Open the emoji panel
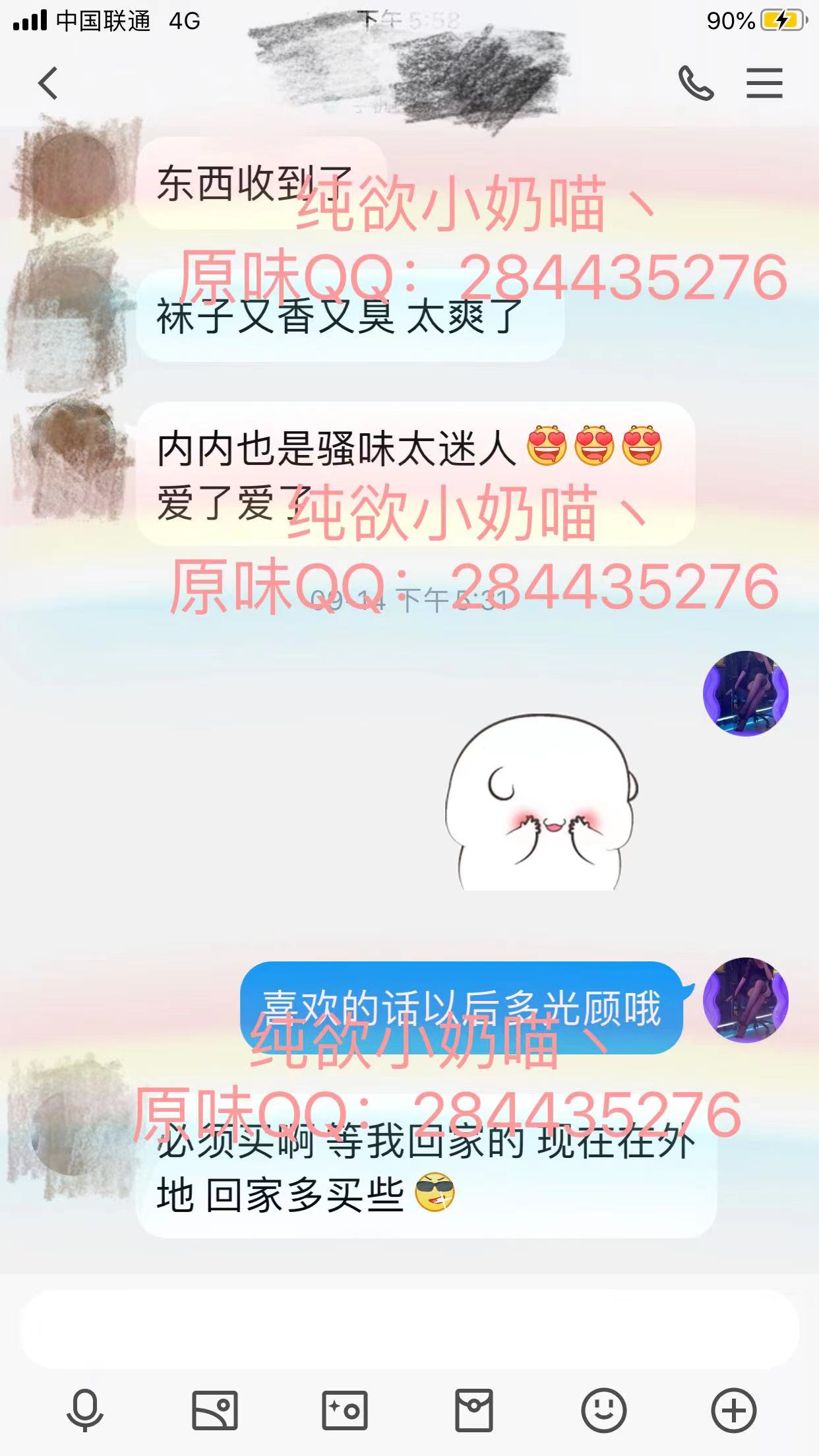The image size is (819, 1456). 603,1410
